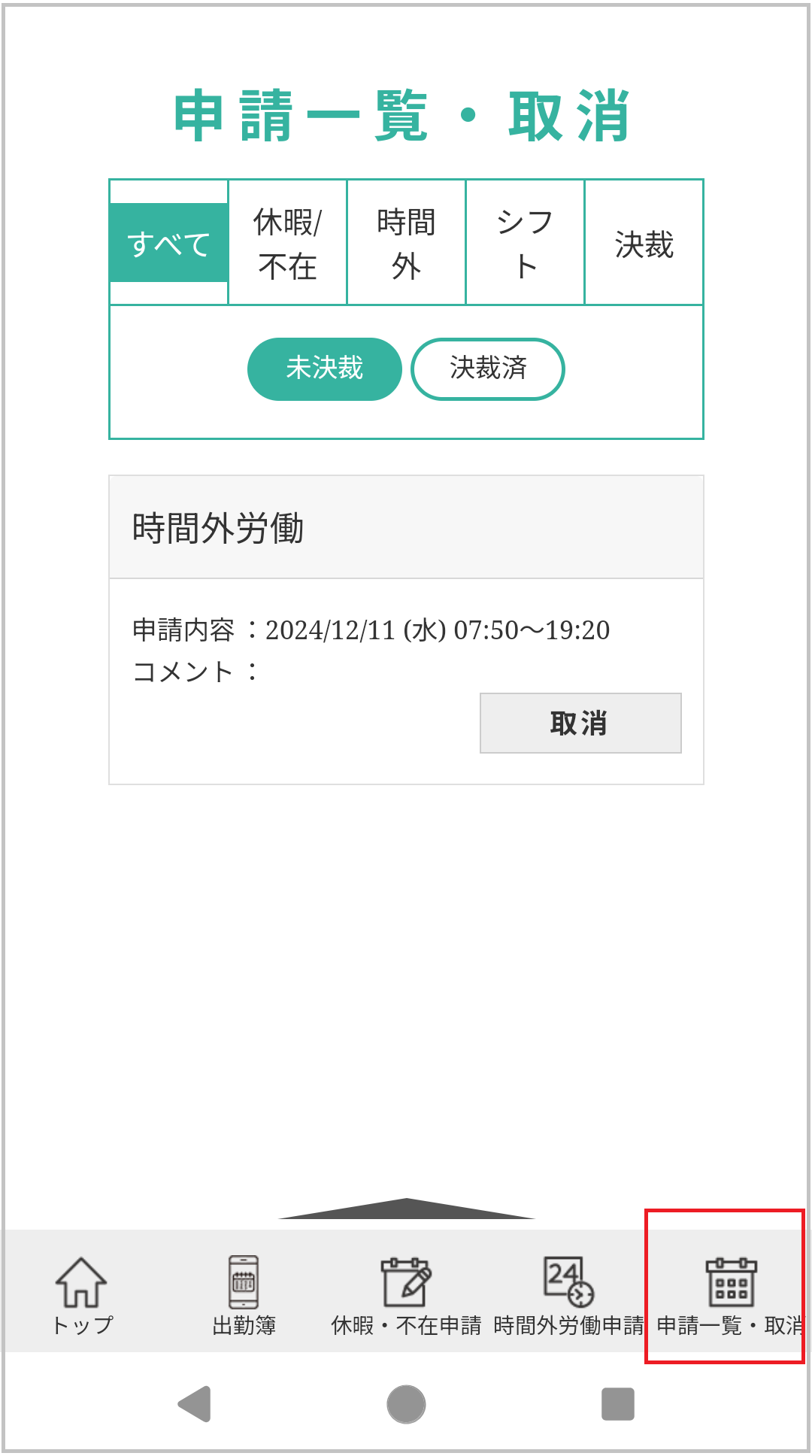Screen dimensions: 812x1456
Task: Filter by 未決裁 requests
Action: [x=325, y=369]
